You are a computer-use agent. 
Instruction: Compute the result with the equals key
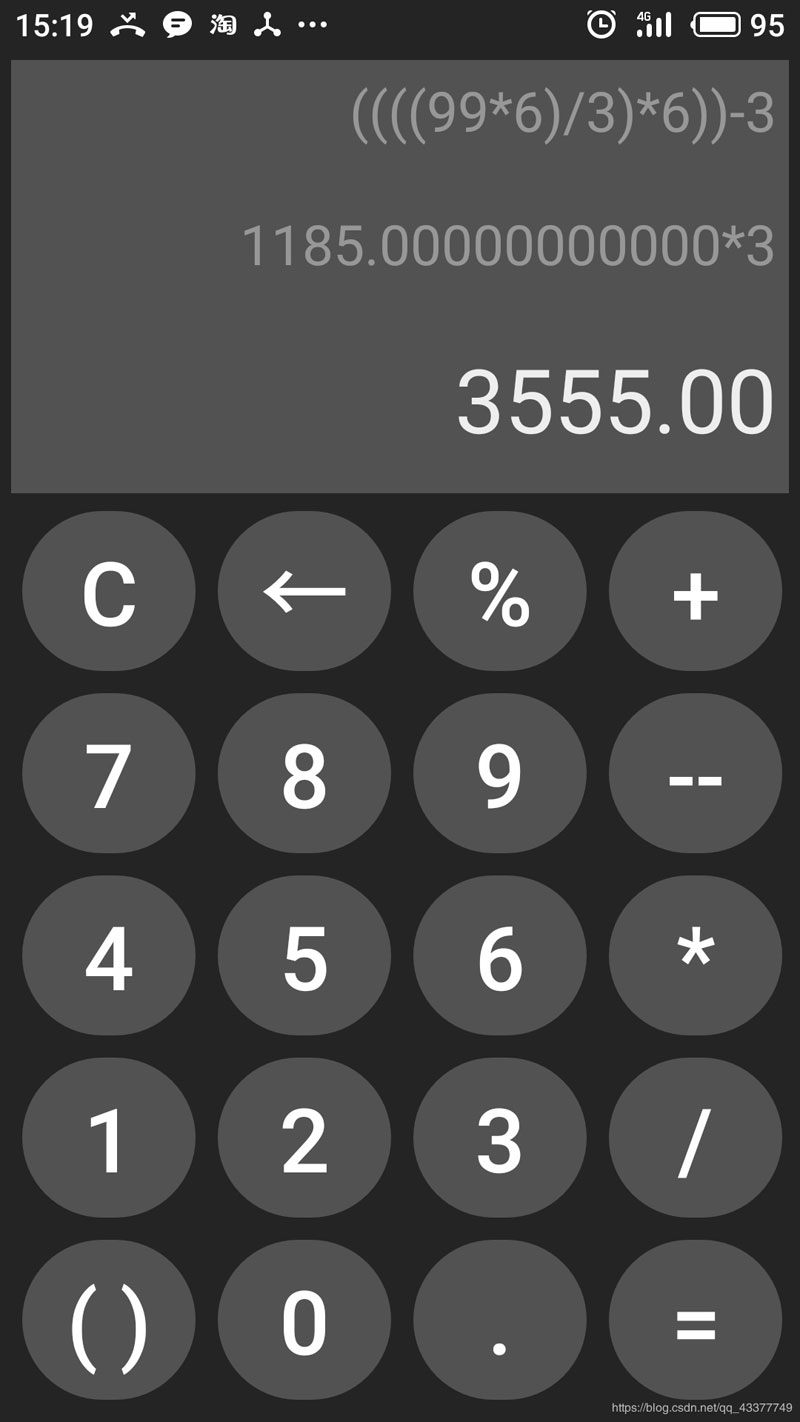tap(695, 1321)
